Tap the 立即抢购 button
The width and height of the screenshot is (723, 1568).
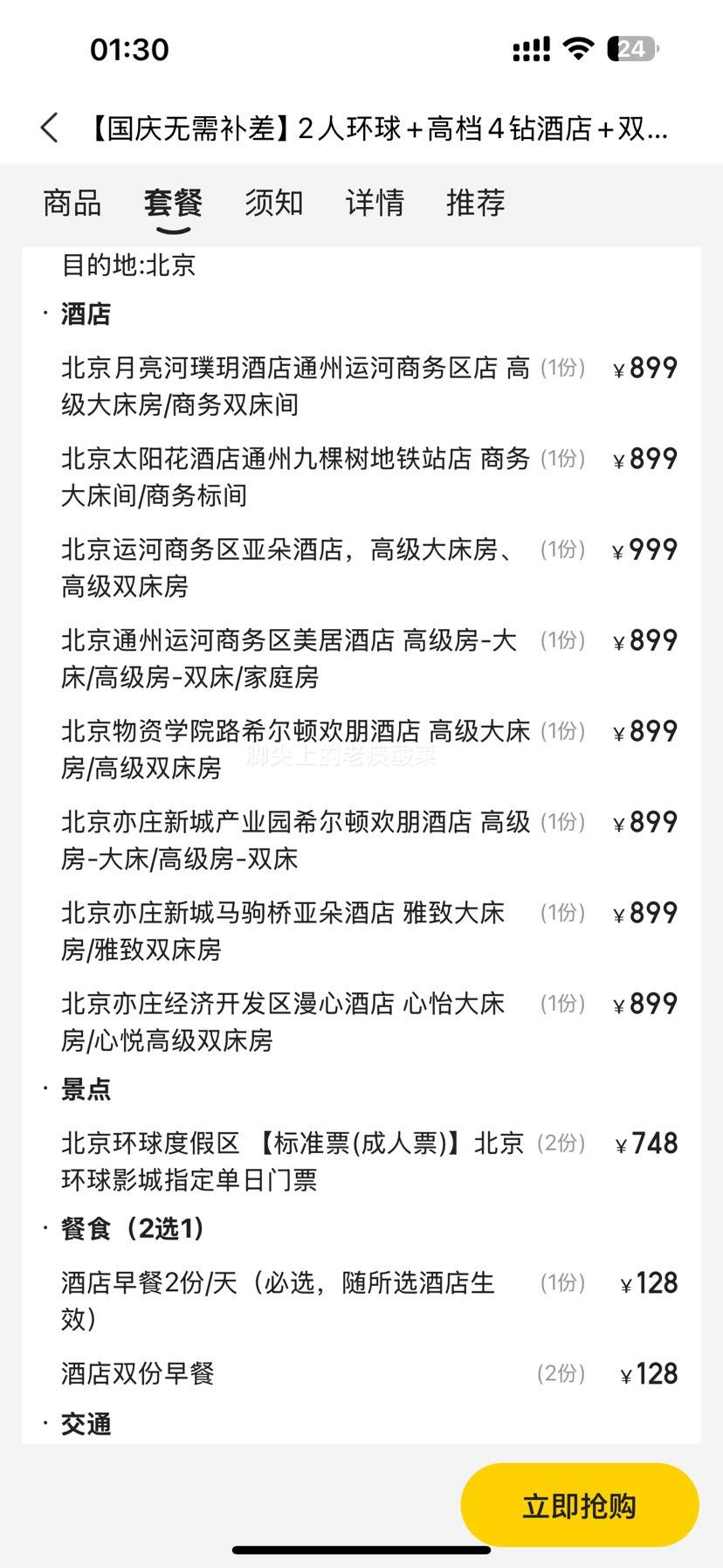[579, 1506]
